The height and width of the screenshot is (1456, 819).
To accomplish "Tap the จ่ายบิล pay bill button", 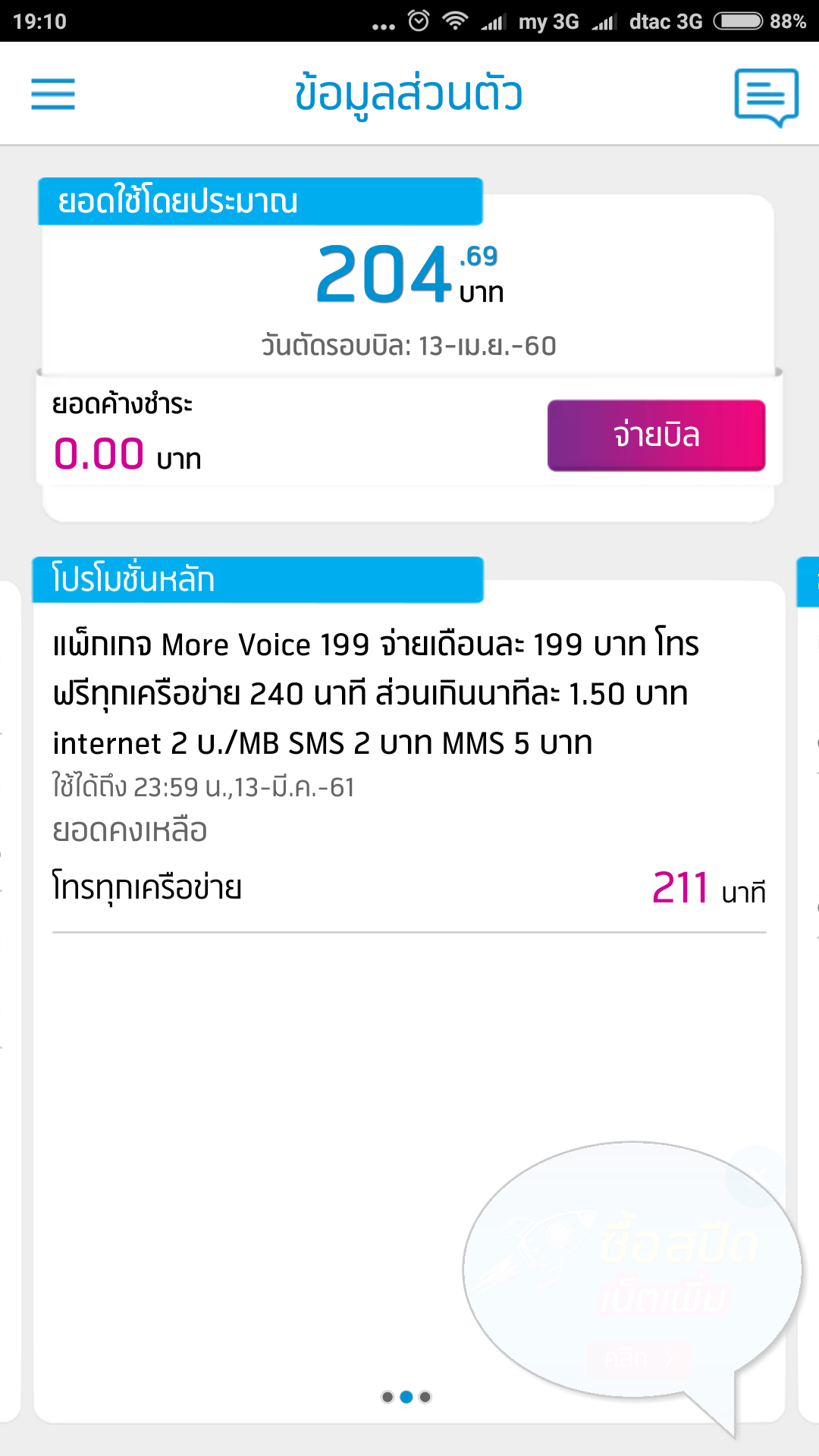I will 656,435.
